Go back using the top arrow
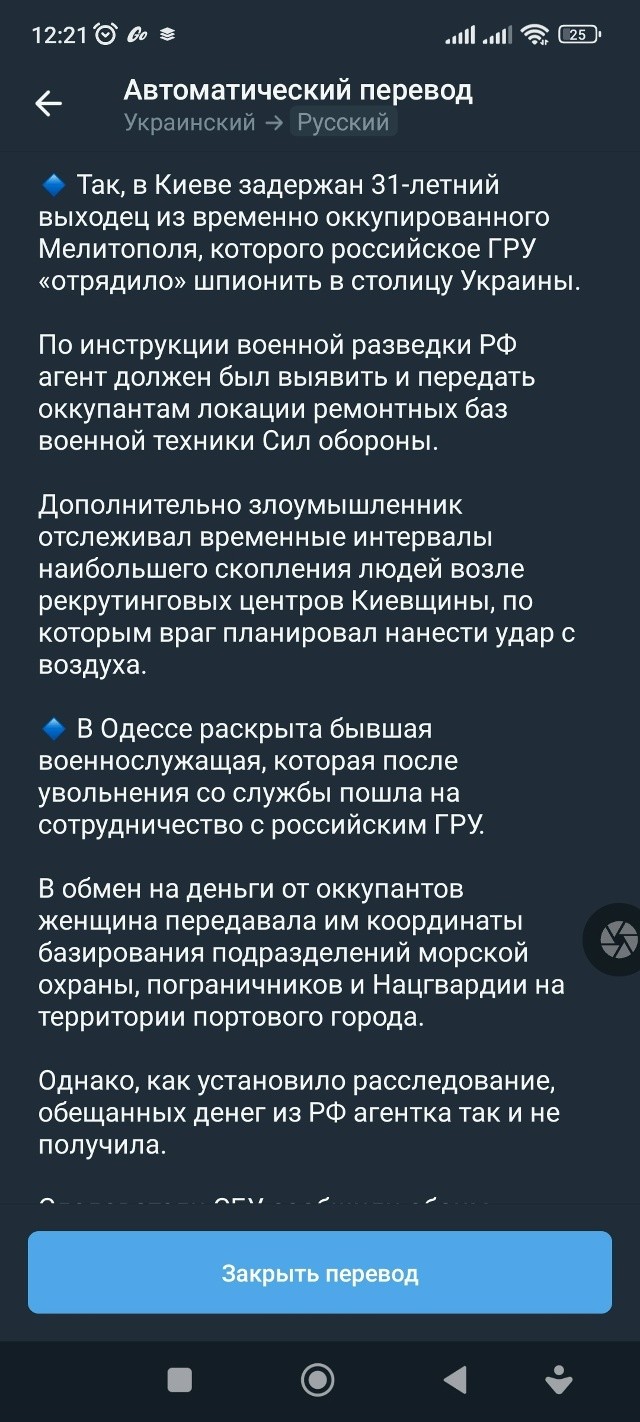The height and width of the screenshot is (1422, 640). (48, 104)
